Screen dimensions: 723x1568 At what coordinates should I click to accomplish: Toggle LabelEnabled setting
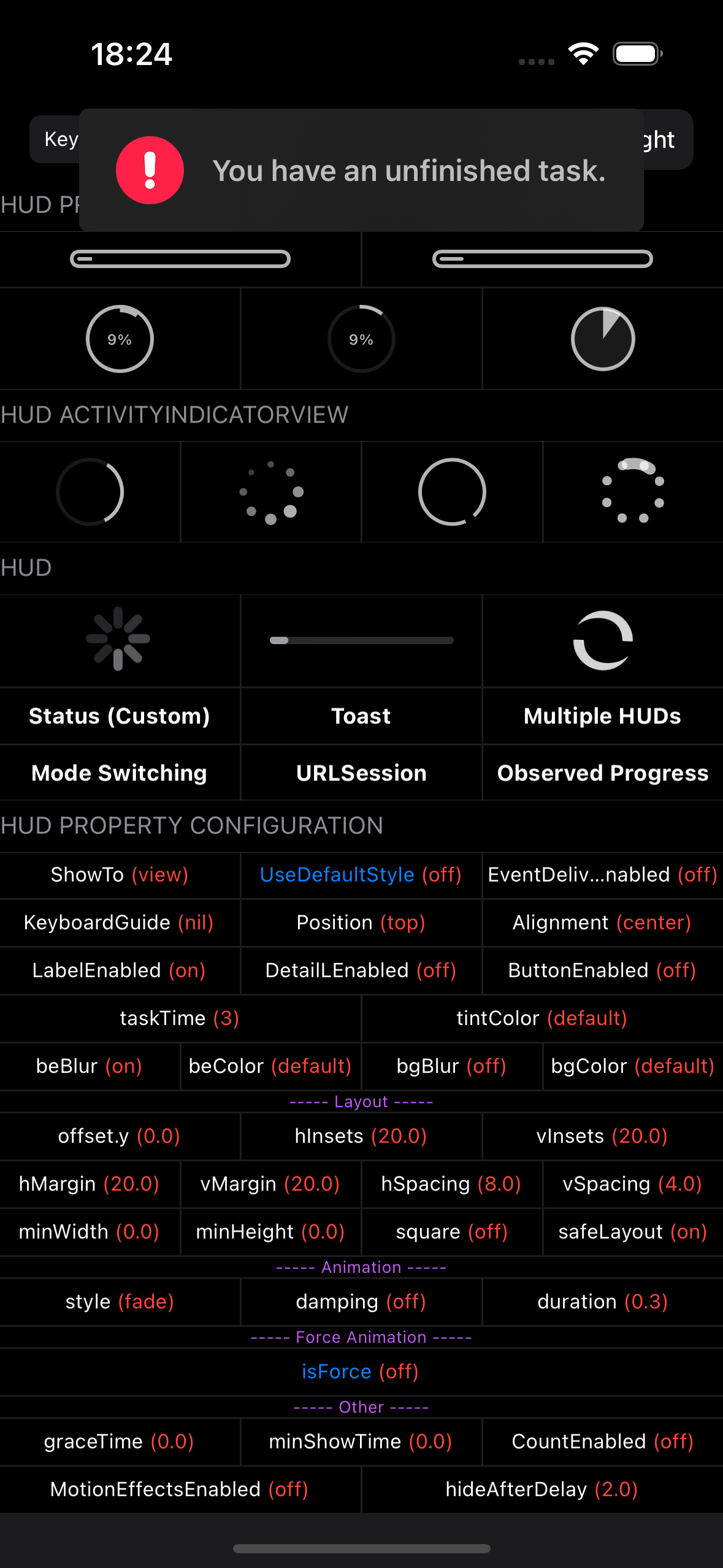point(119,970)
